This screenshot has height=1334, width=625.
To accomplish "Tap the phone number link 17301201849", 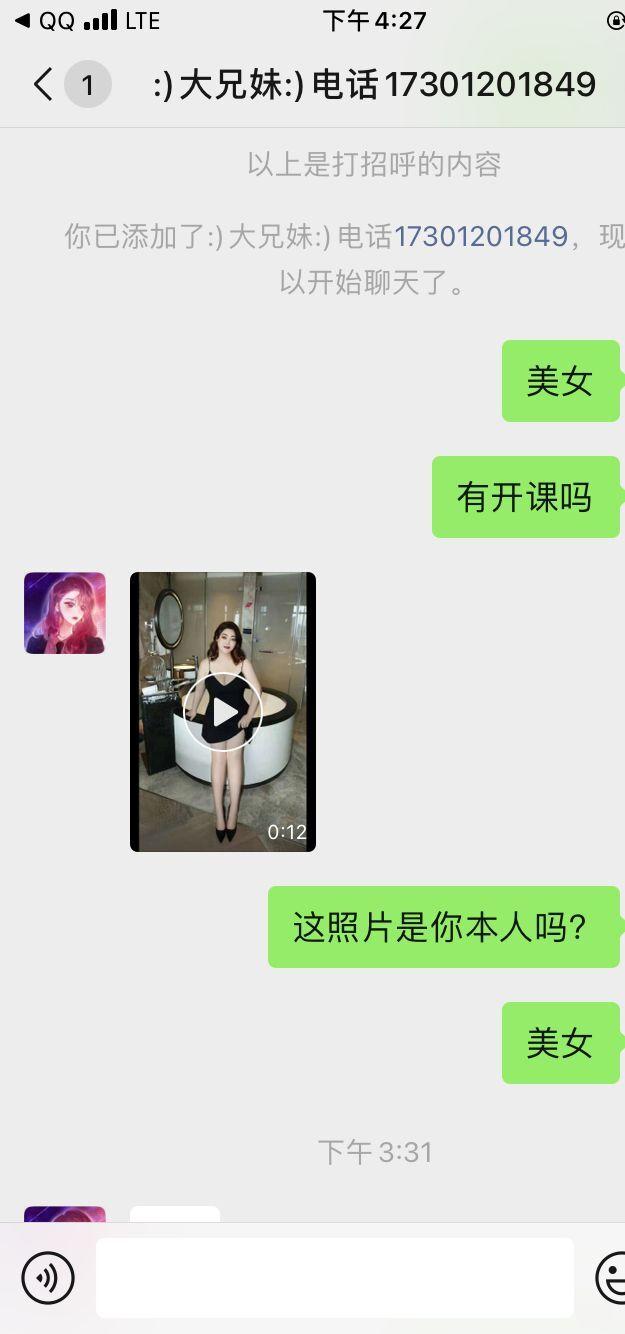I will [x=481, y=237].
